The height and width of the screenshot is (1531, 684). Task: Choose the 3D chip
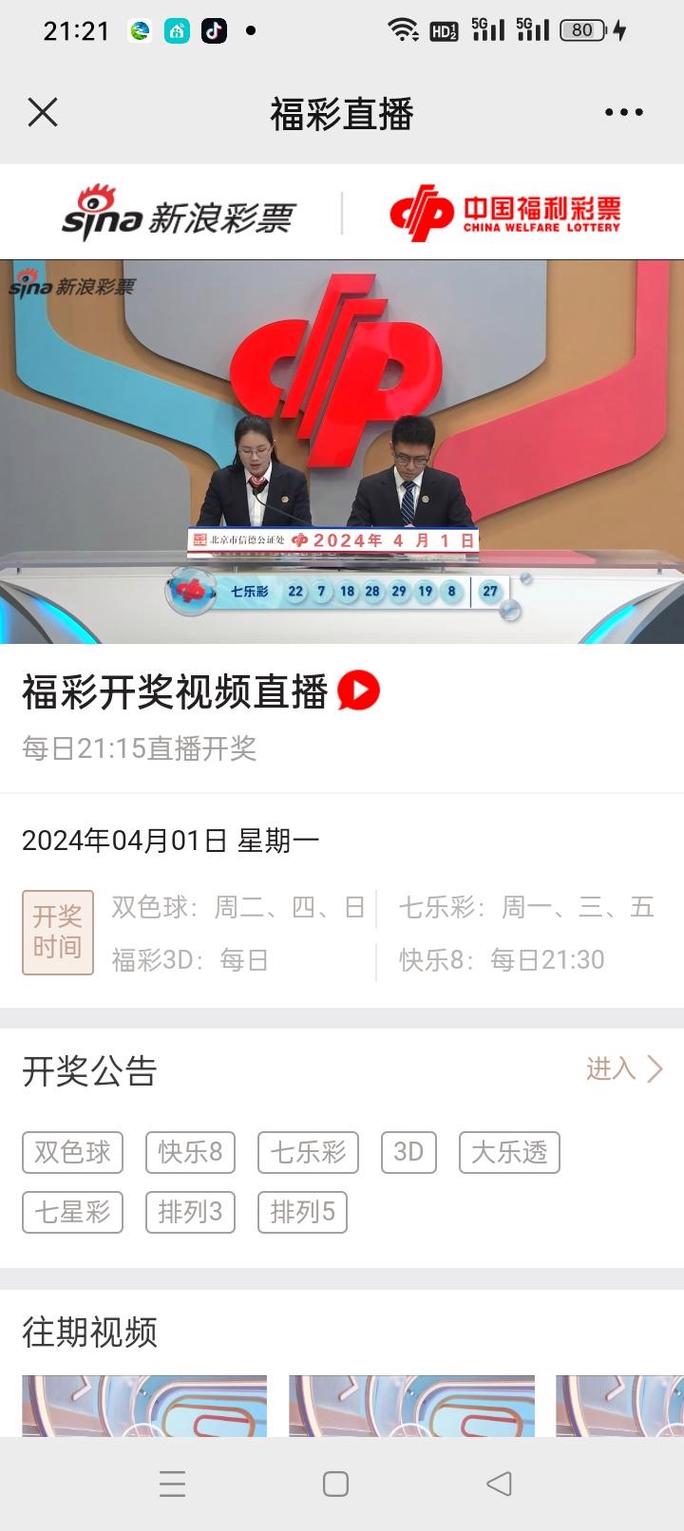click(408, 1152)
